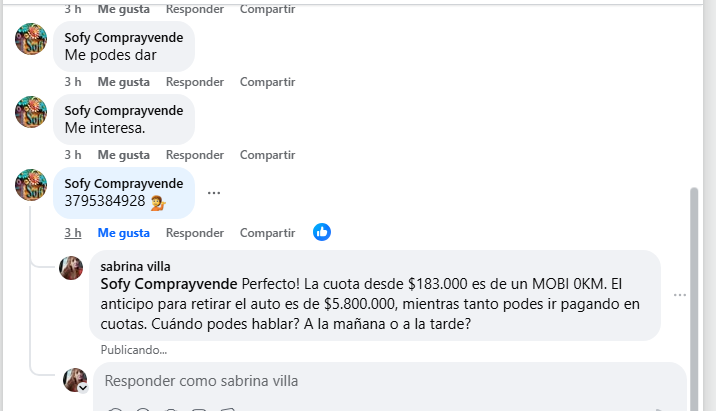
Task: Share the "Me podes dar" comment
Action: click(x=267, y=81)
